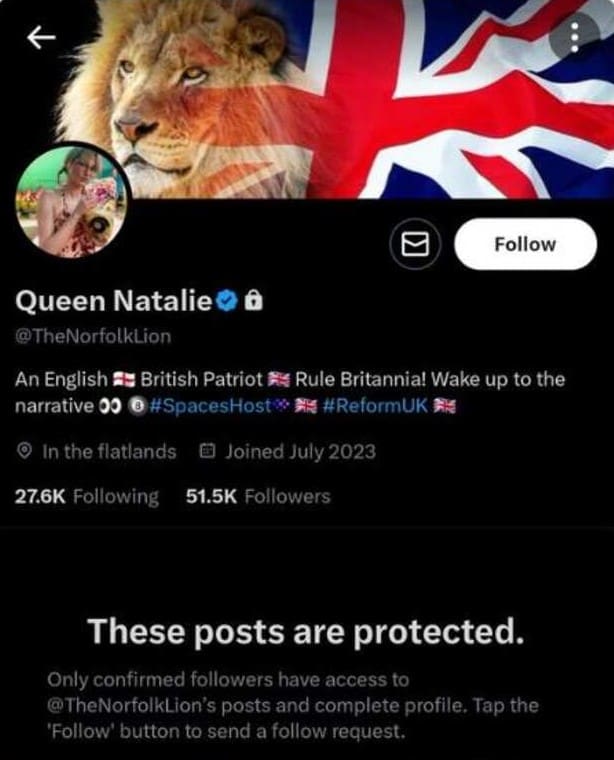Open the three-dot overflow menu

point(575,38)
